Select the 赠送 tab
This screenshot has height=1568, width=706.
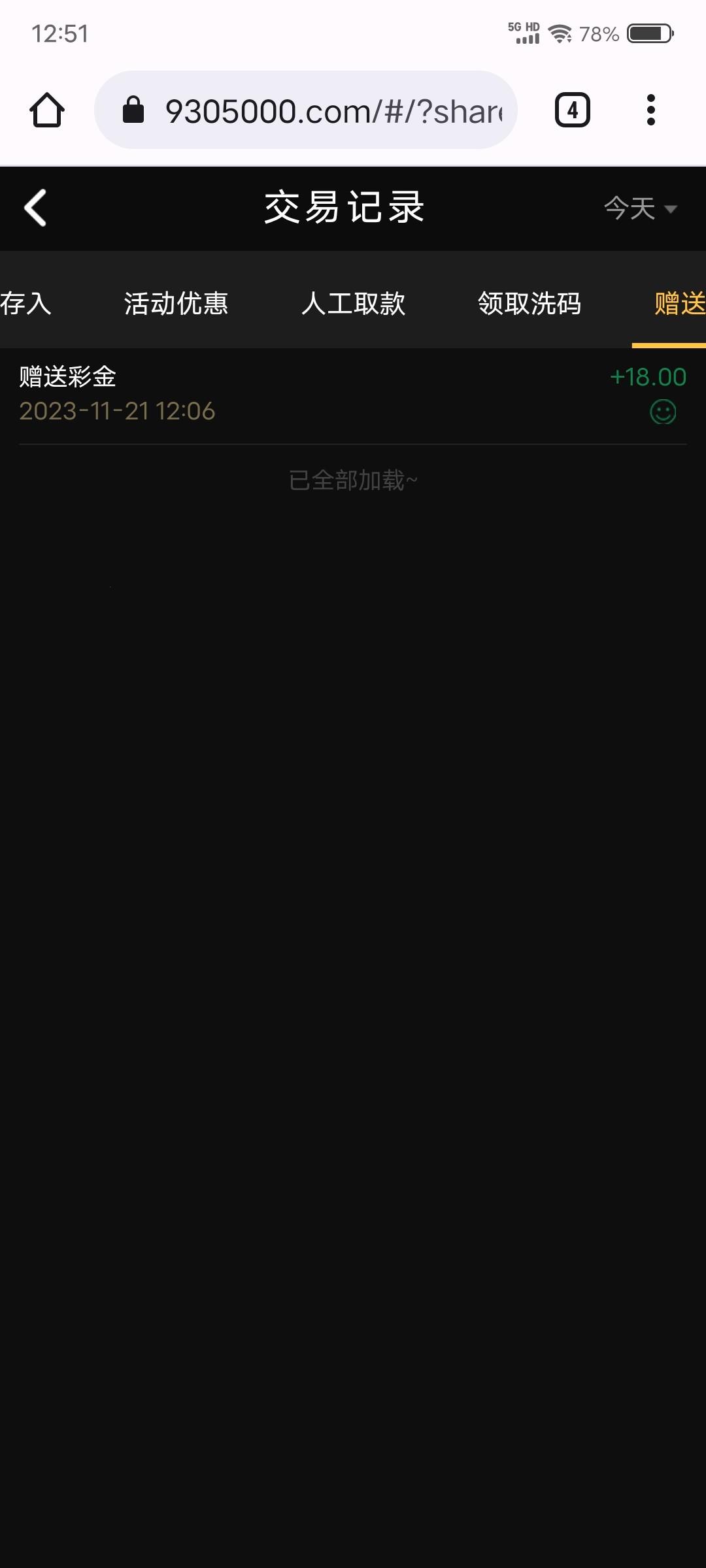click(679, 304)
